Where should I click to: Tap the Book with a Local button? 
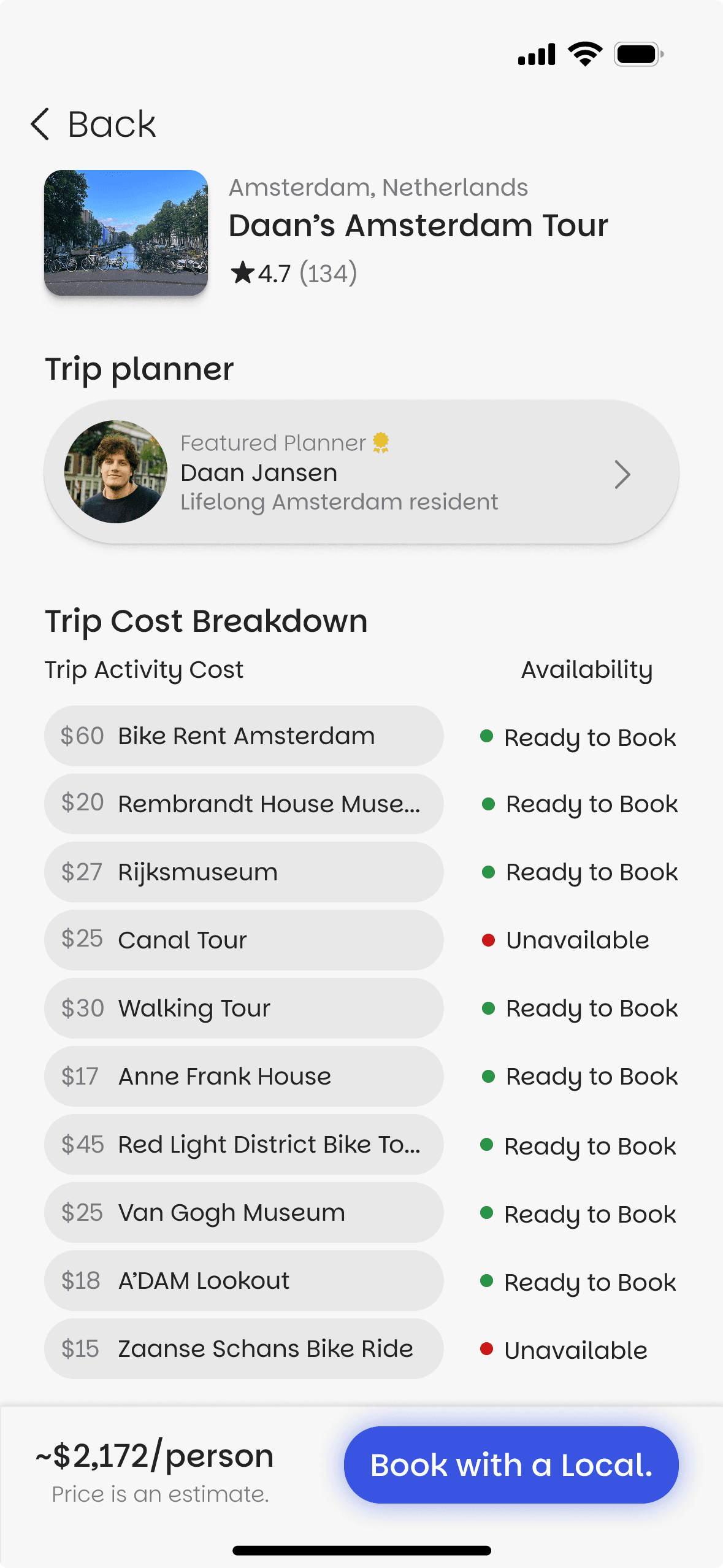click(511, 1464)
